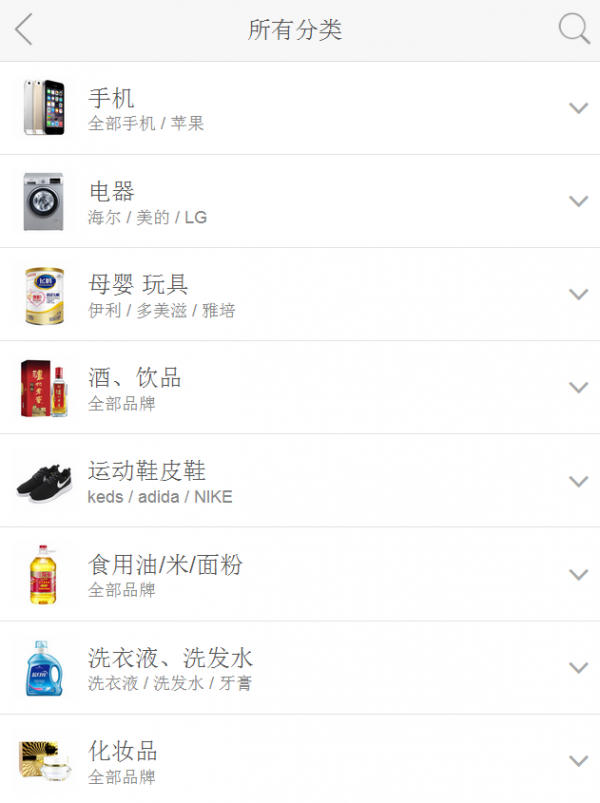Open the 食用油/米/面粉 category
The image size is (600, 803).
(x=165, y=564)
